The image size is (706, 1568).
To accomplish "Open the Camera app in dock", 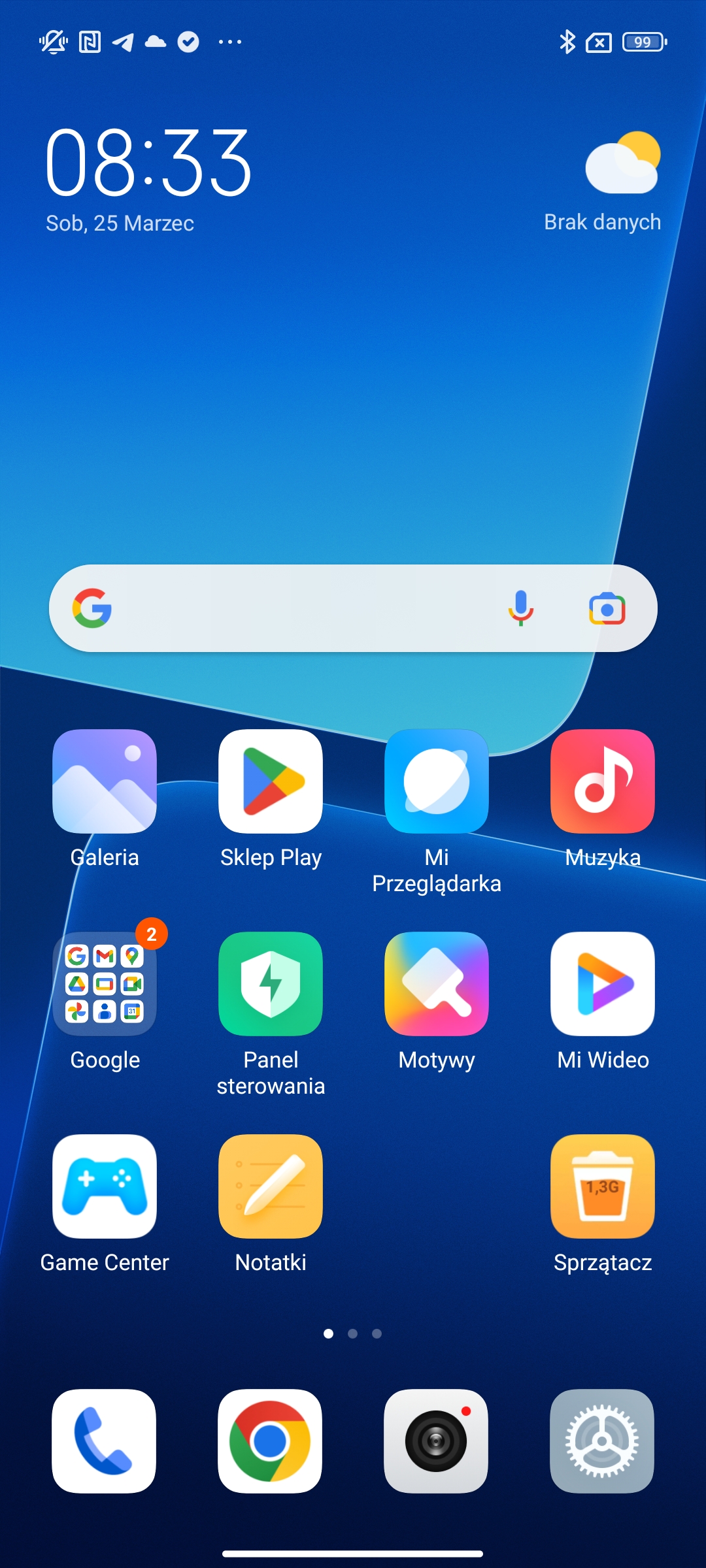I will [x=437, y=1441].
